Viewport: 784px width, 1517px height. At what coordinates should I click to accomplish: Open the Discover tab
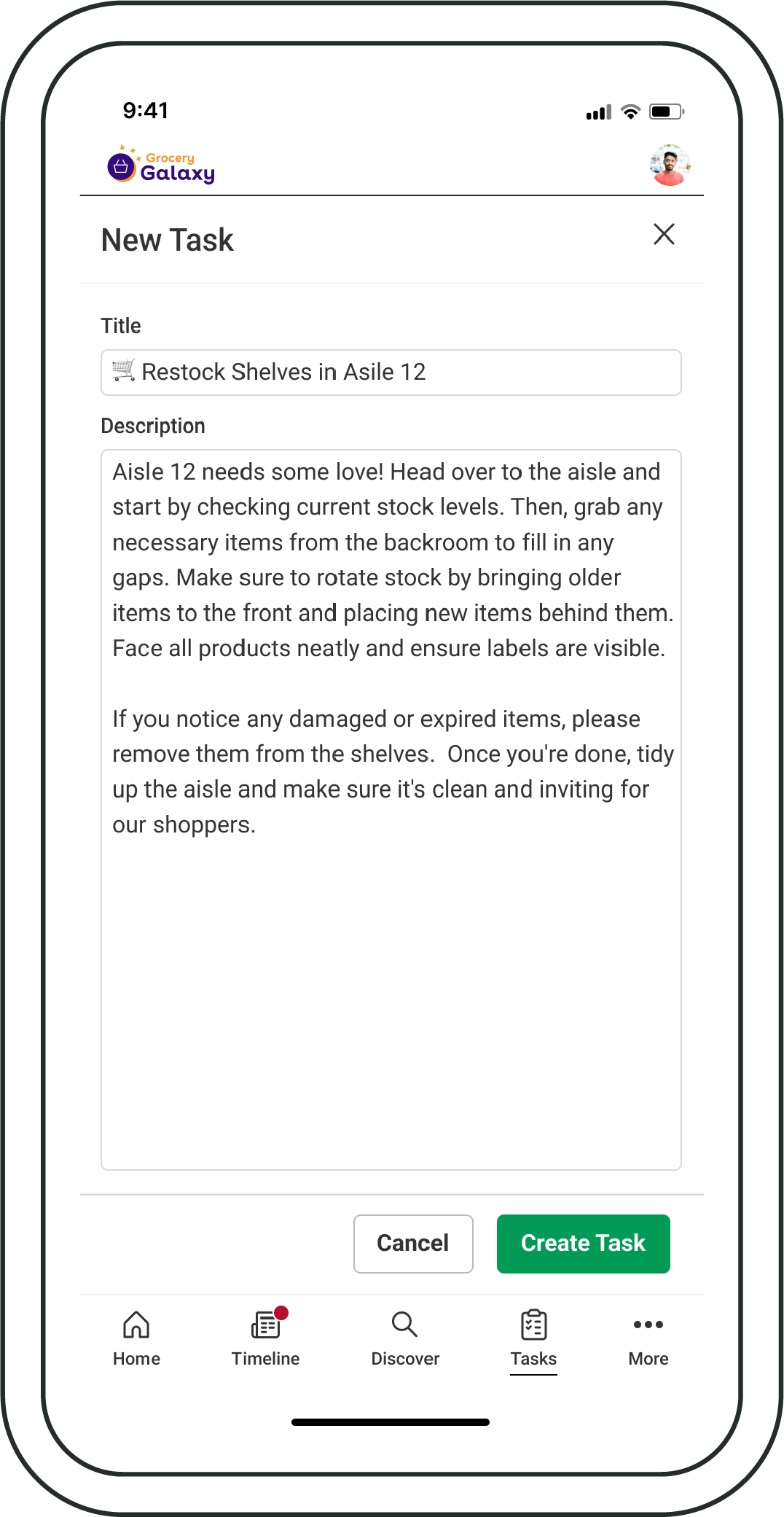click(405, 1339)
